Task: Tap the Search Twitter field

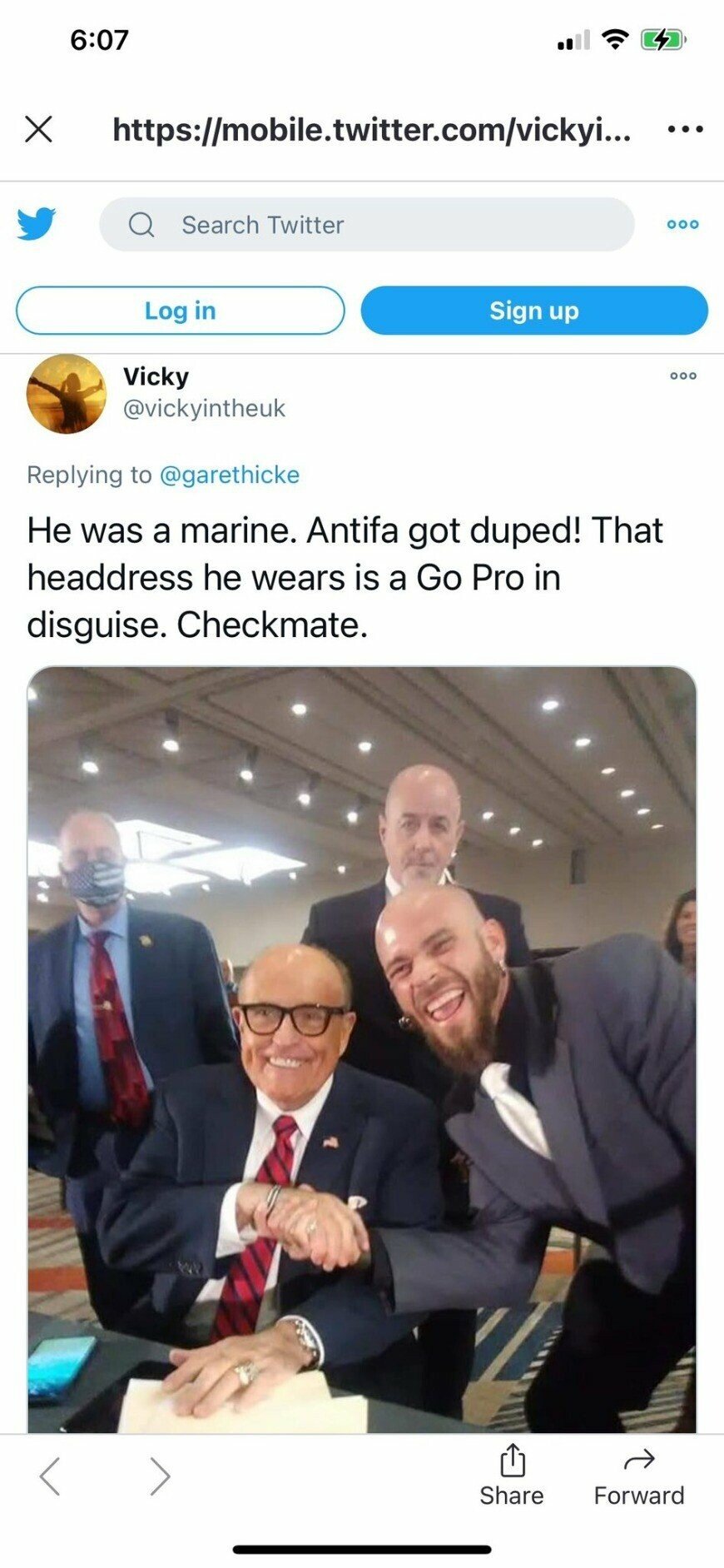Action: coord(366,225)
